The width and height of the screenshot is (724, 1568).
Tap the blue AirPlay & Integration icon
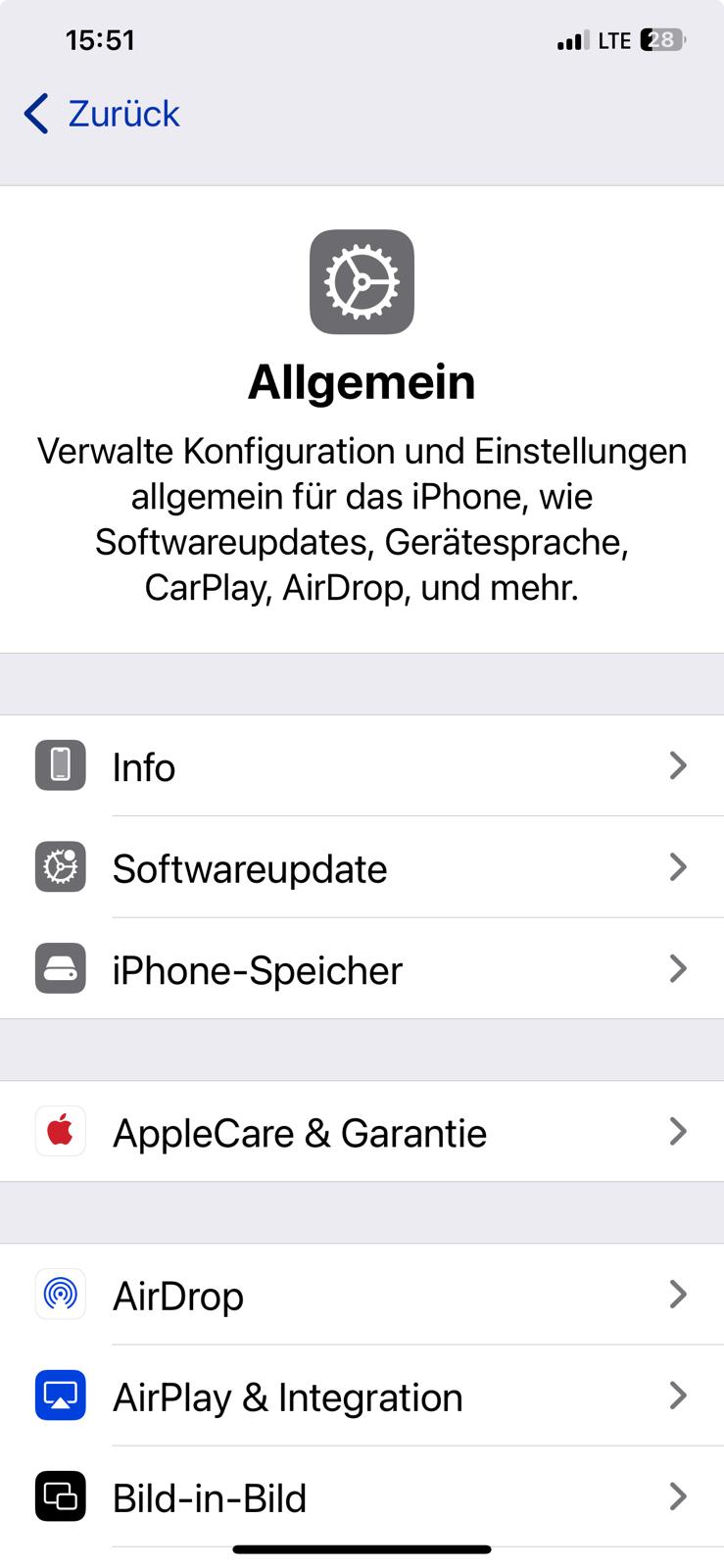(60, 1396)
